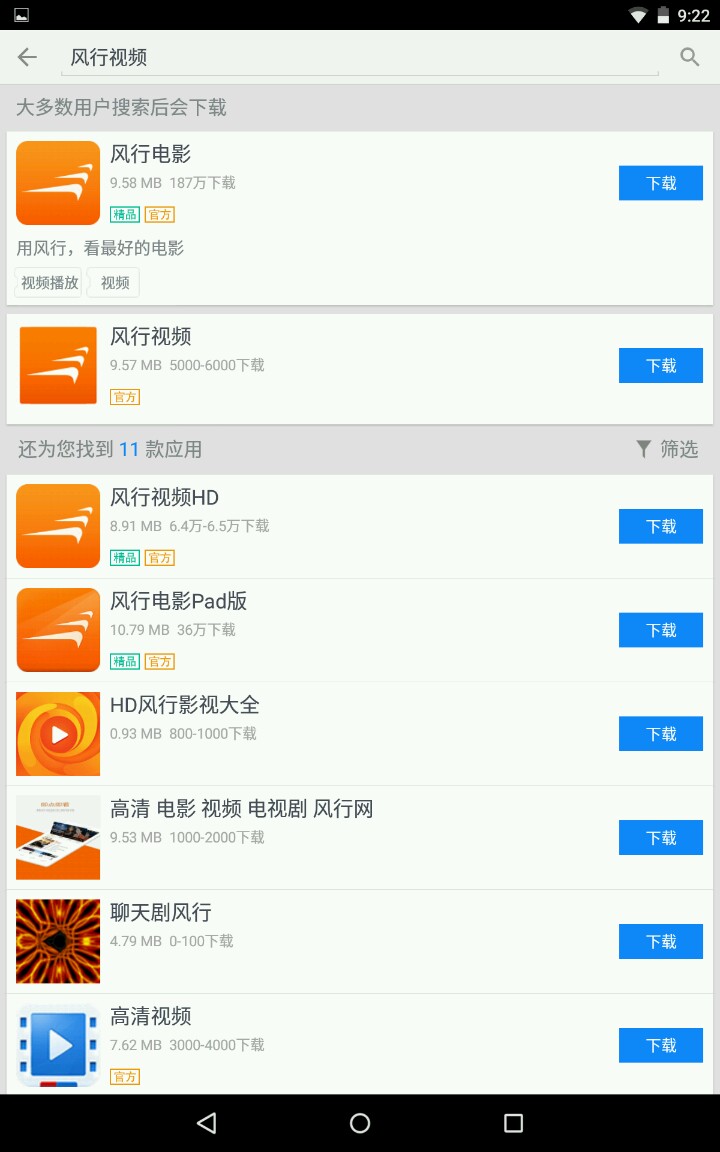720x1152 pixels.
Task: Go back using the arrow icon
Action: tap(27, 57)
